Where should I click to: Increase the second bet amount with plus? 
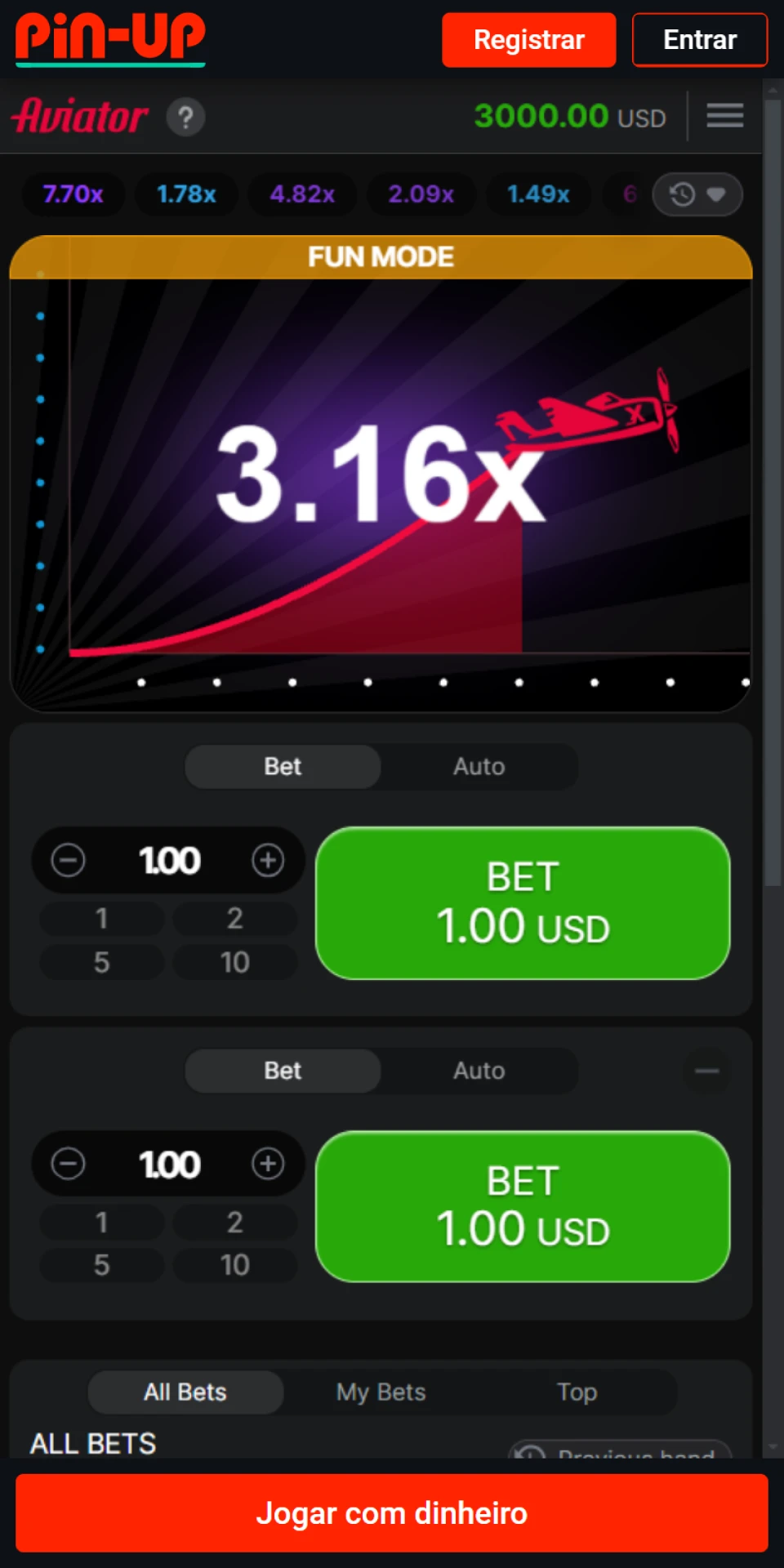pos(268,1164)
